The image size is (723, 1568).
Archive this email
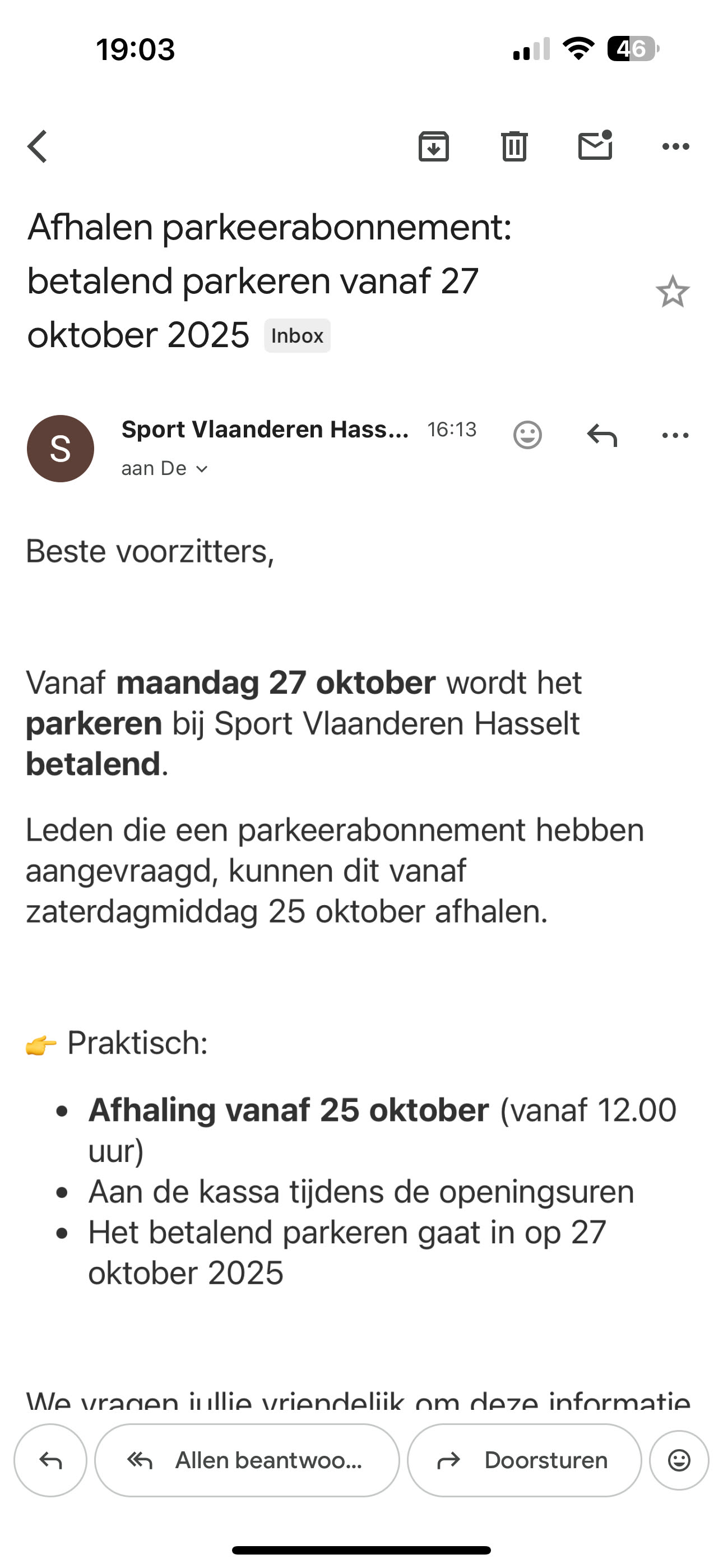(x=433, y=147)
